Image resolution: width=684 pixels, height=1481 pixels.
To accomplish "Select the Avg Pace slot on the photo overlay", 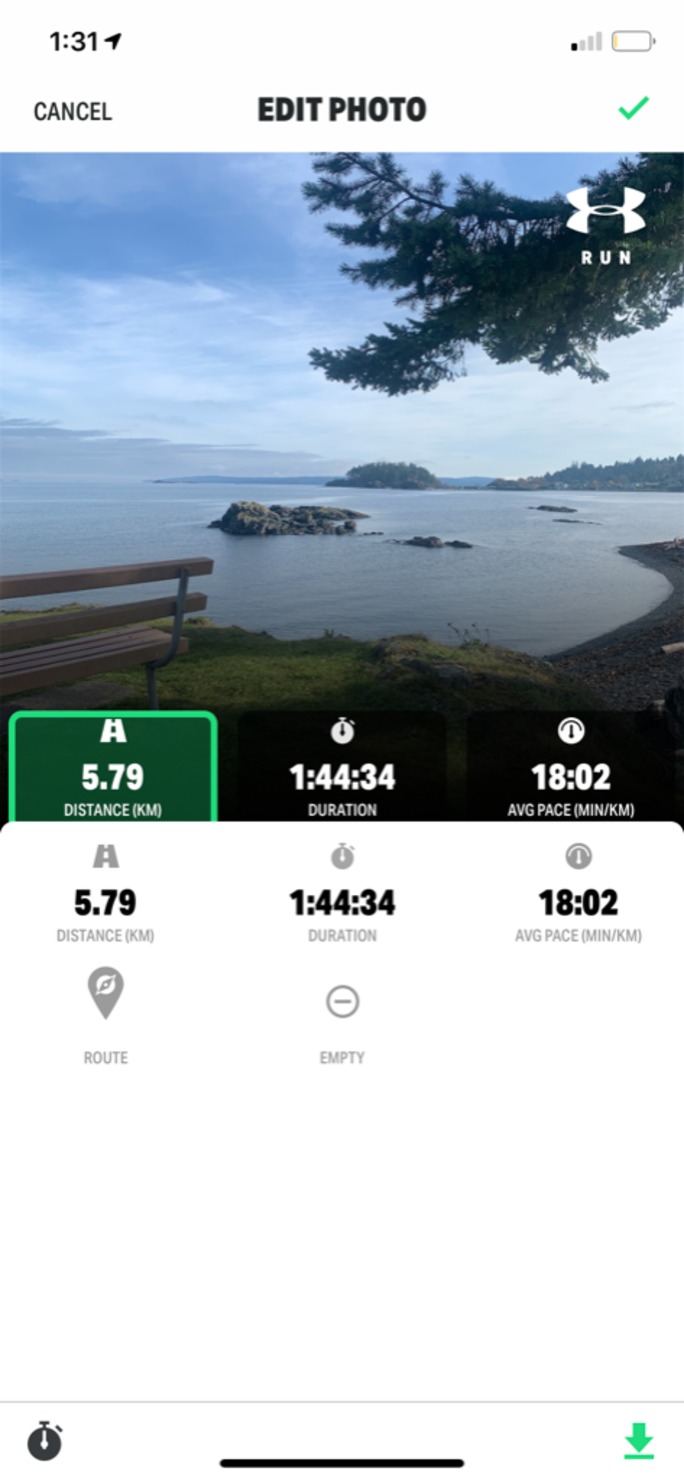I will (571, 767).
